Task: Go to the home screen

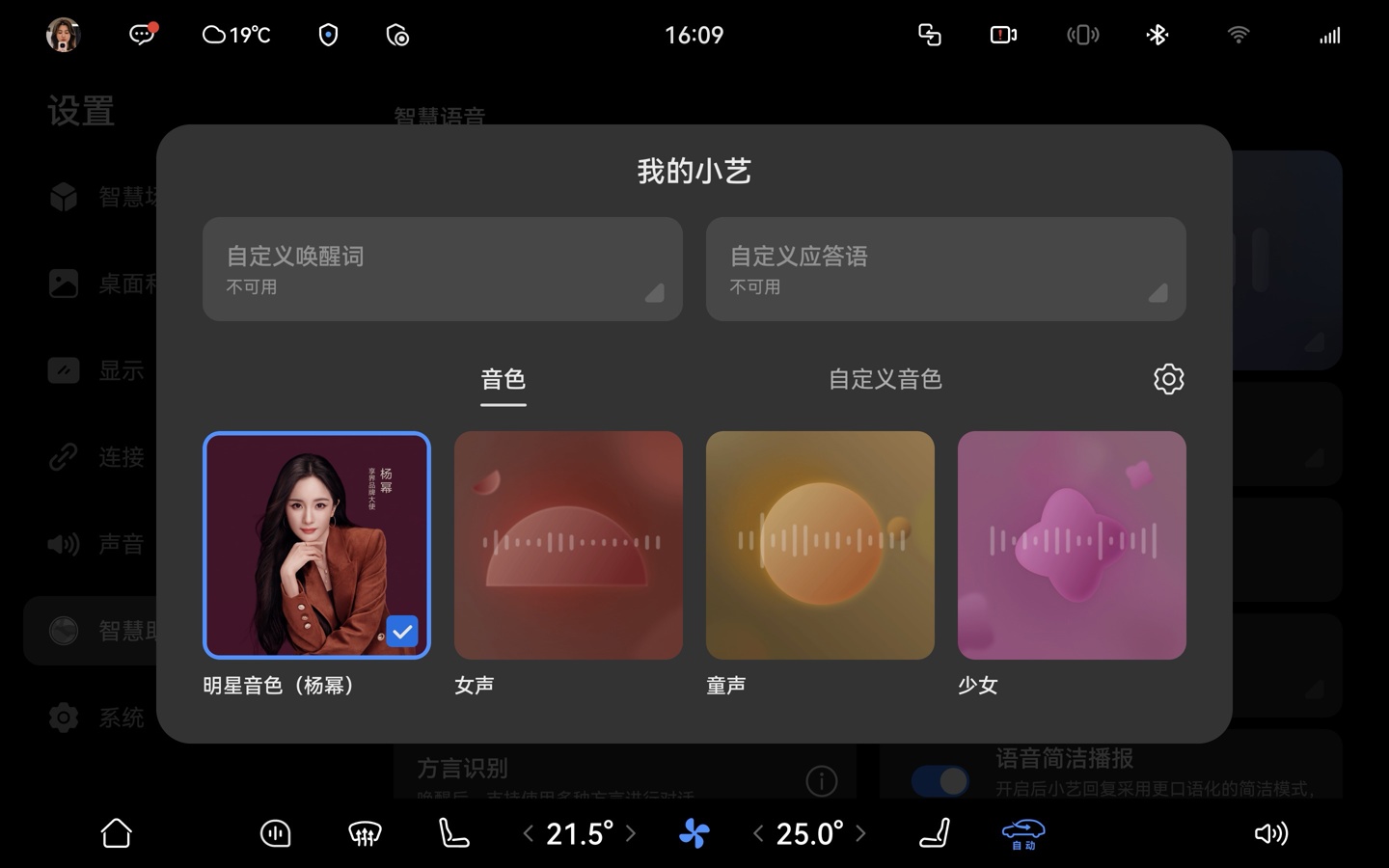Action: (117, 833)
